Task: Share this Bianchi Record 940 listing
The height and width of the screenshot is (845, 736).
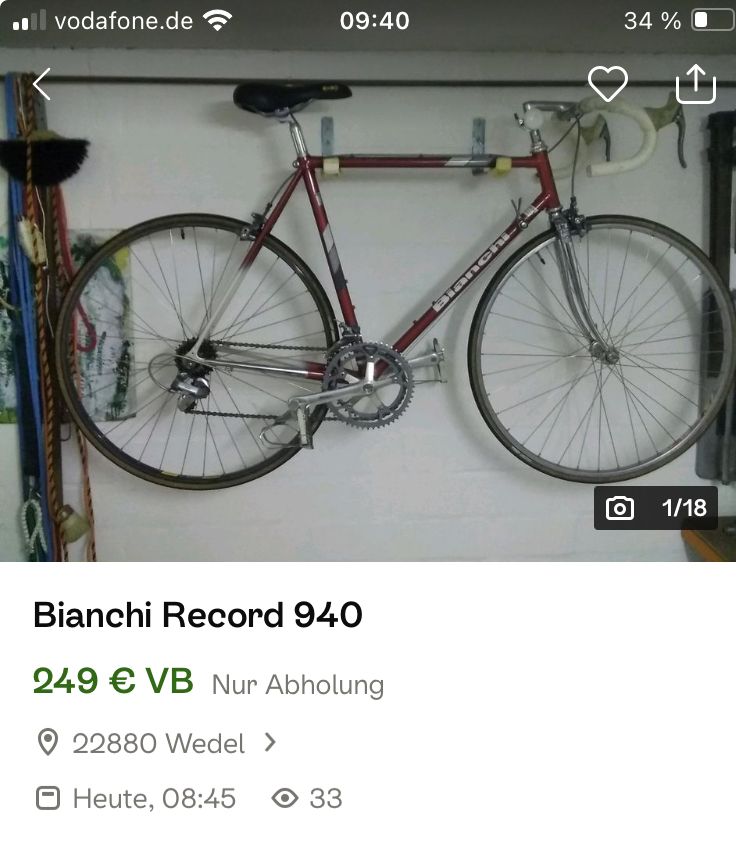Action: pos(696,84)
